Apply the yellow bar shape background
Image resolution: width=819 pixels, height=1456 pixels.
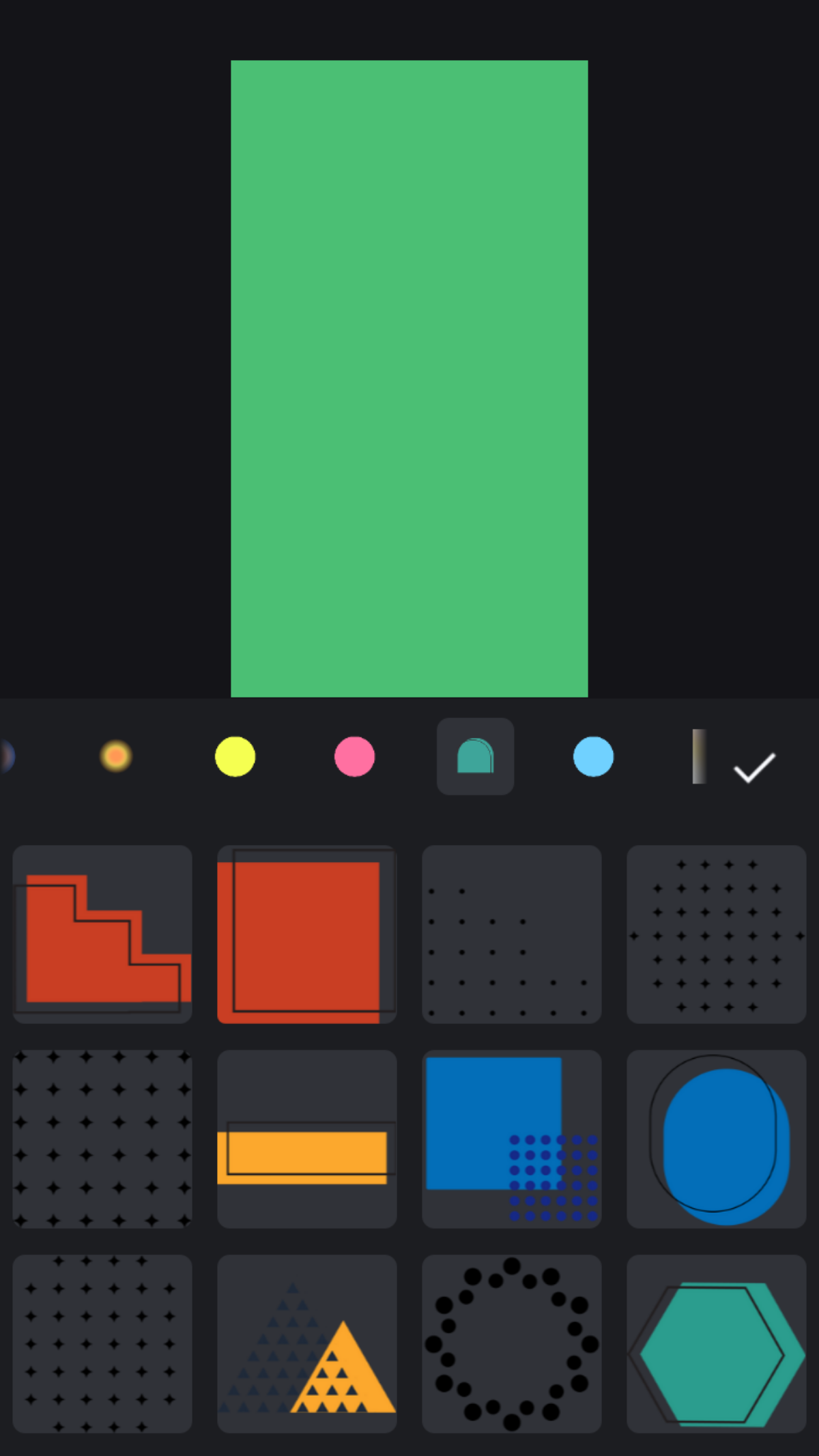[x=307, y=1139]
